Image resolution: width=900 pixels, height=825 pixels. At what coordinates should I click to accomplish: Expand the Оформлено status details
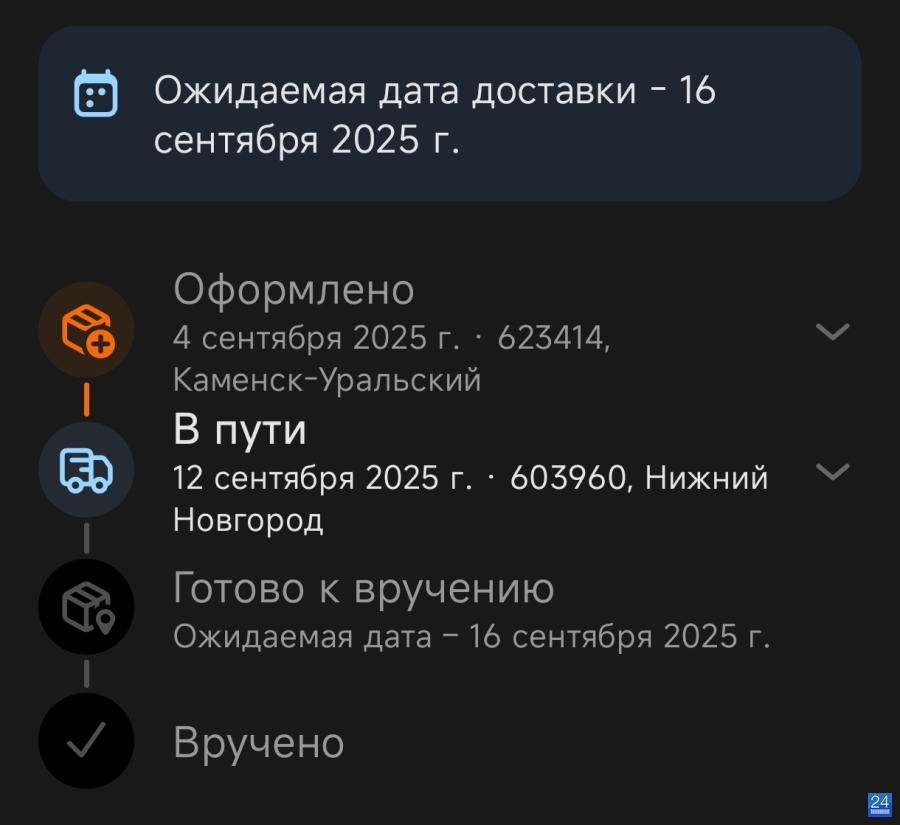coord(832,331)
